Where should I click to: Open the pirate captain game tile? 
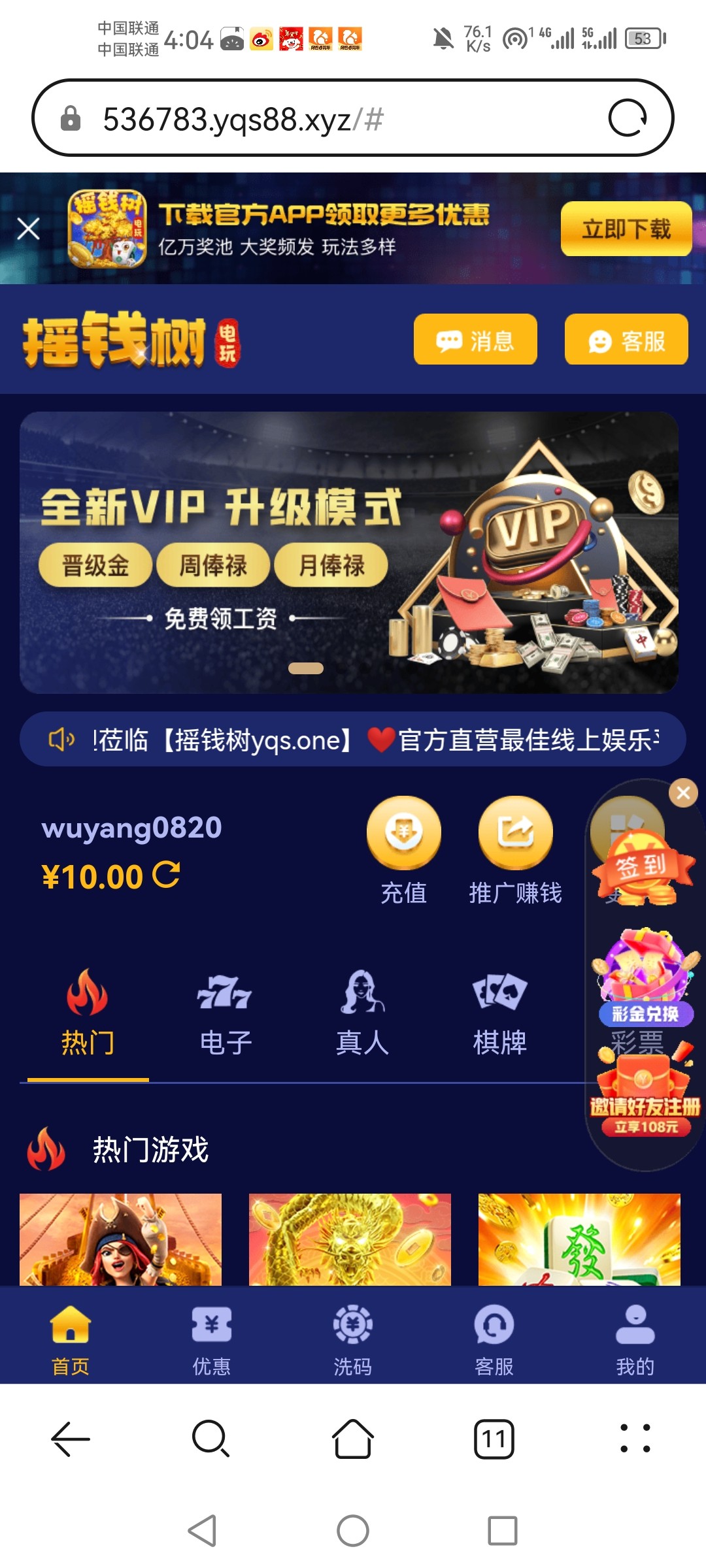(x=120, y=1239)
